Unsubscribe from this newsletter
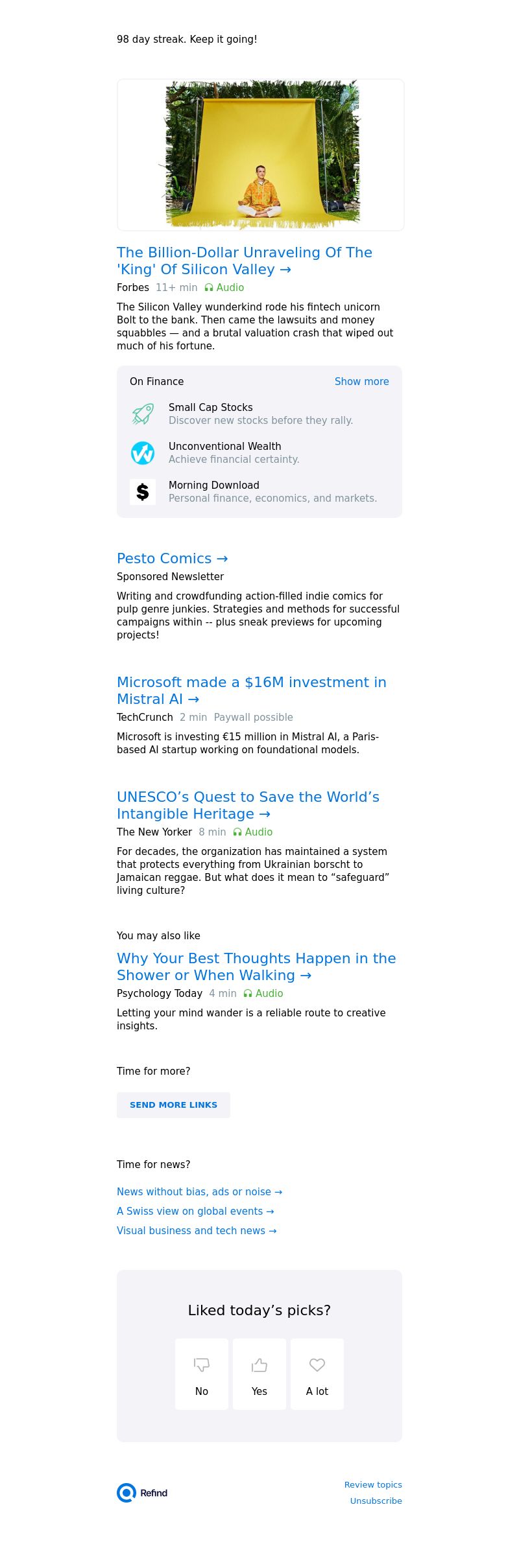The image size is (519, 1568). point(376,1501)
